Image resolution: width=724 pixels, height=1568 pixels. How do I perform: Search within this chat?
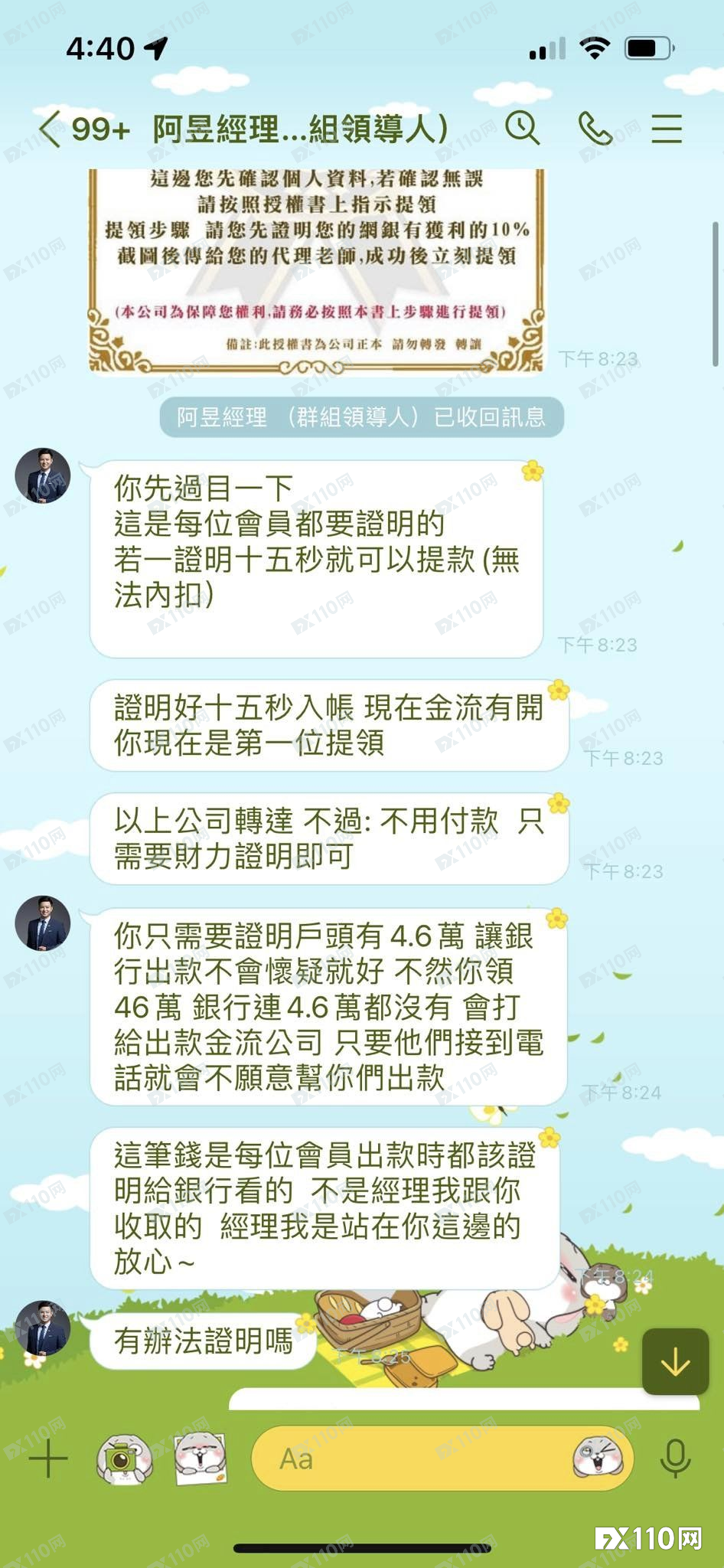(x=523, y=128)
